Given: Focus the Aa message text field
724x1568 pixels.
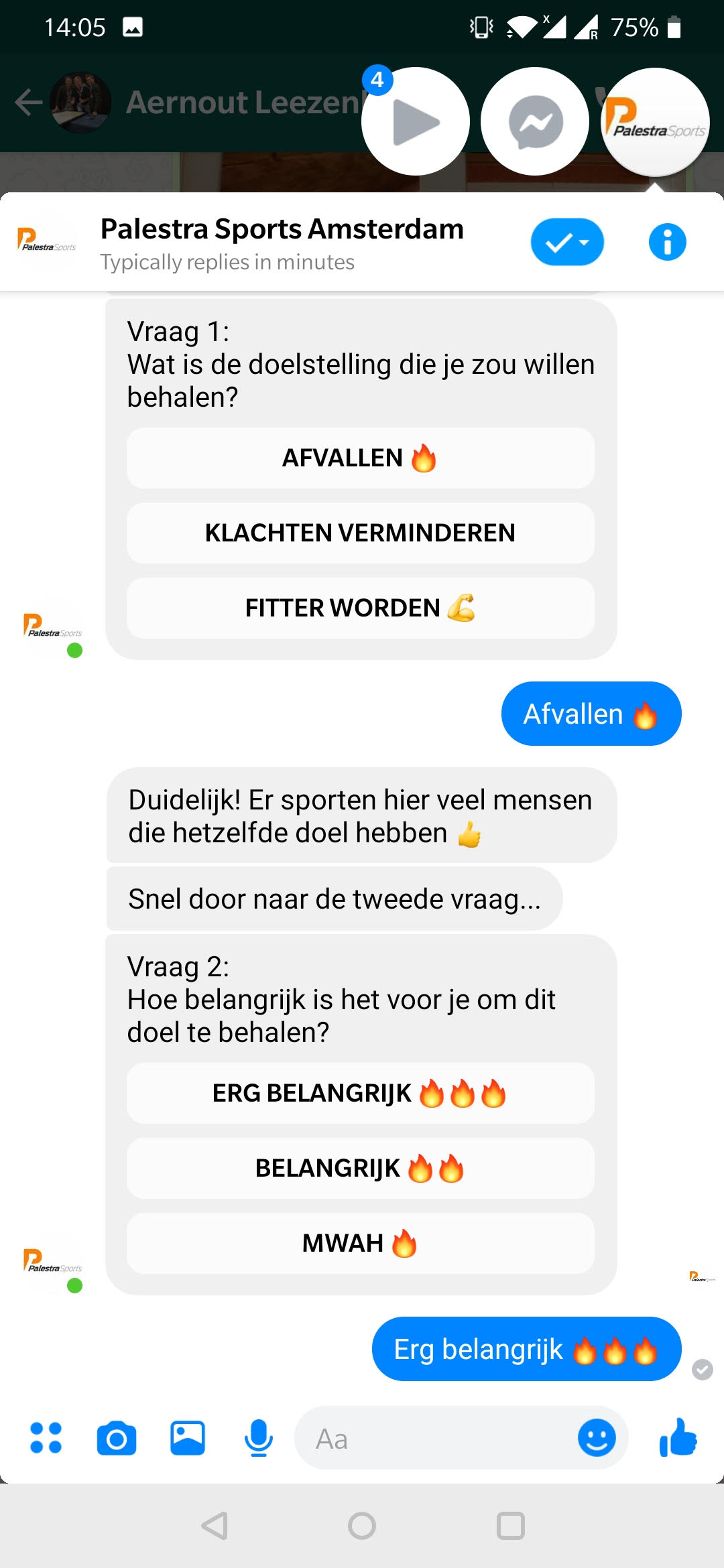Looking at the screenshot, I should click(436, 1439).
